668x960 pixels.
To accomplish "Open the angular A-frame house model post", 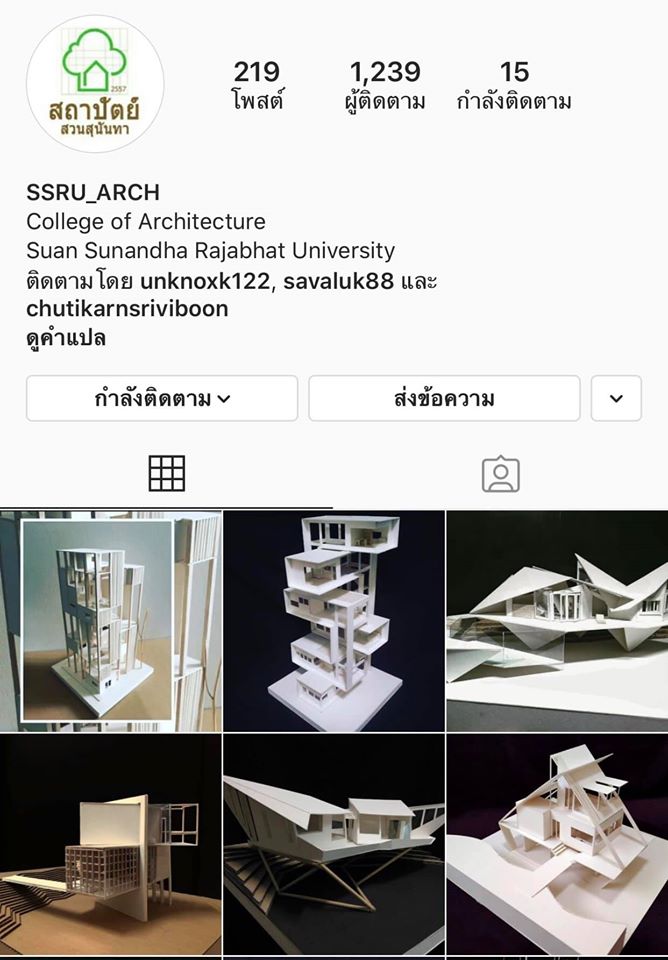I will [x=557, y=845].
